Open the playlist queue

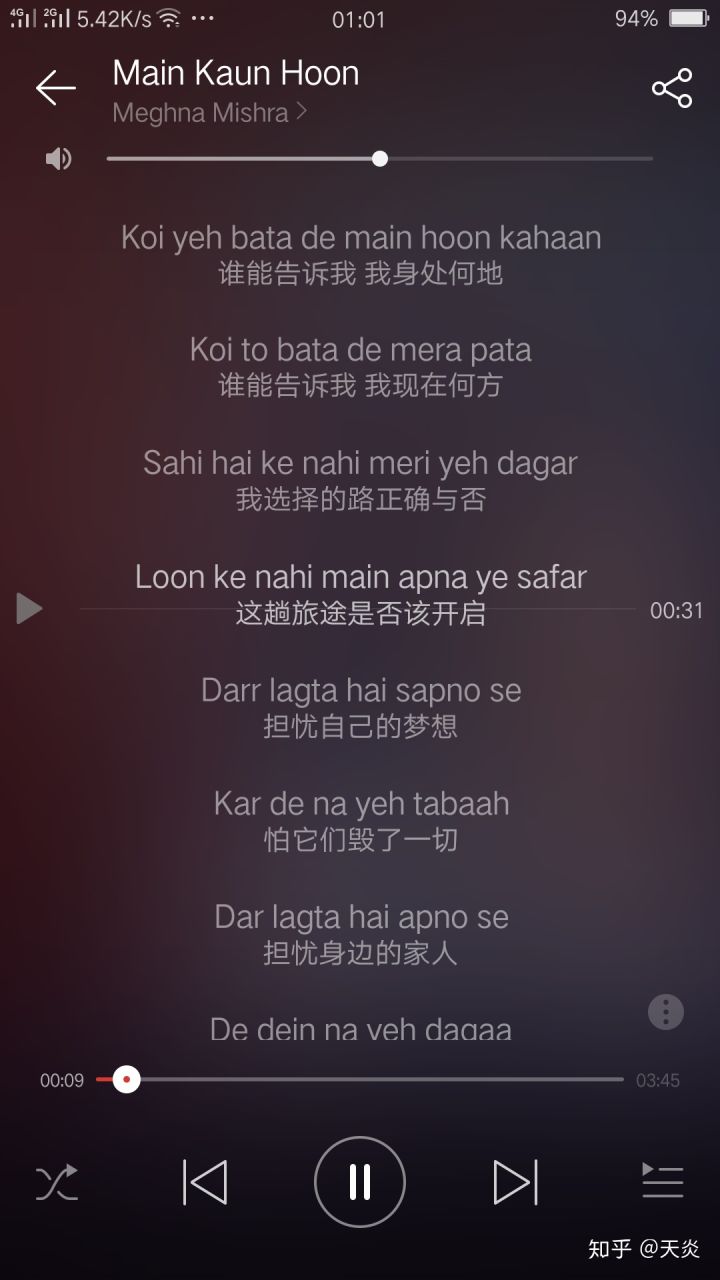(662, 1183)
